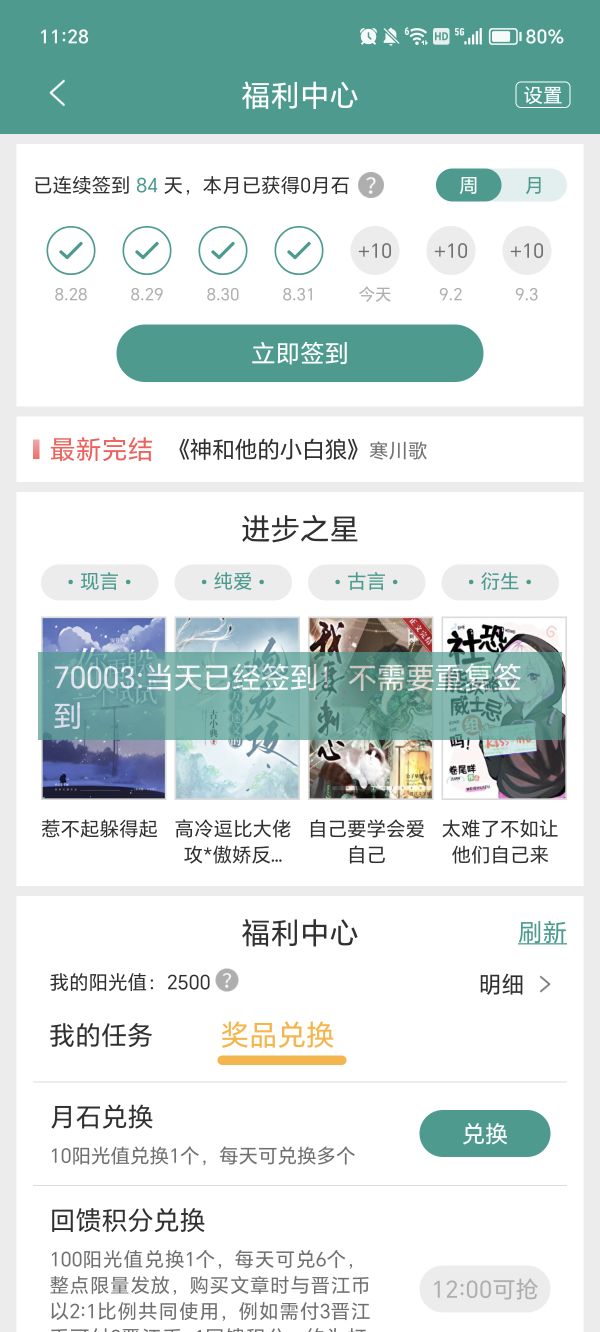600x1332 pixels.
Task: Switch sign-in view to 月
Action: pyautogui.click(x=534, y=185)
